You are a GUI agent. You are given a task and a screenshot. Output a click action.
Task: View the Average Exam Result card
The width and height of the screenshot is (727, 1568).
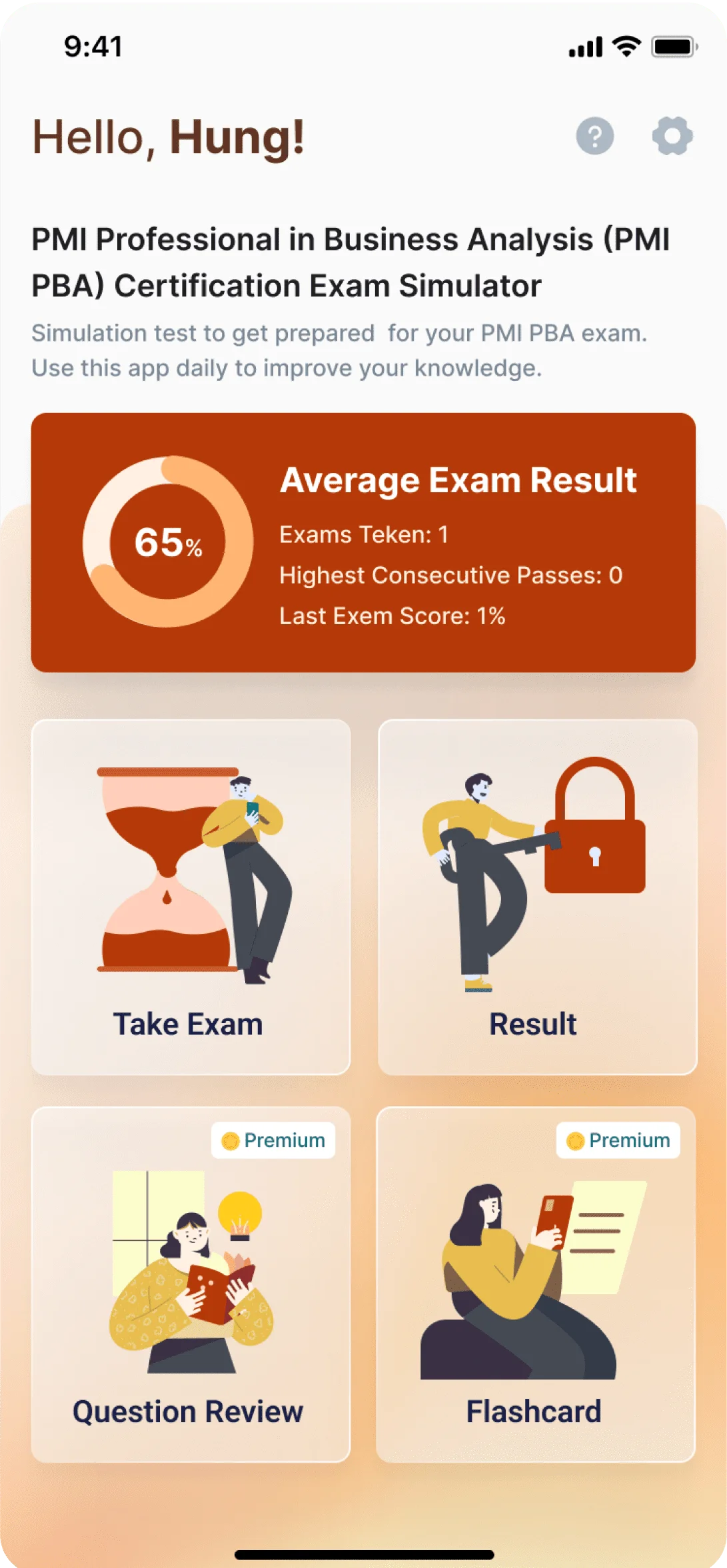coord(363,542)
